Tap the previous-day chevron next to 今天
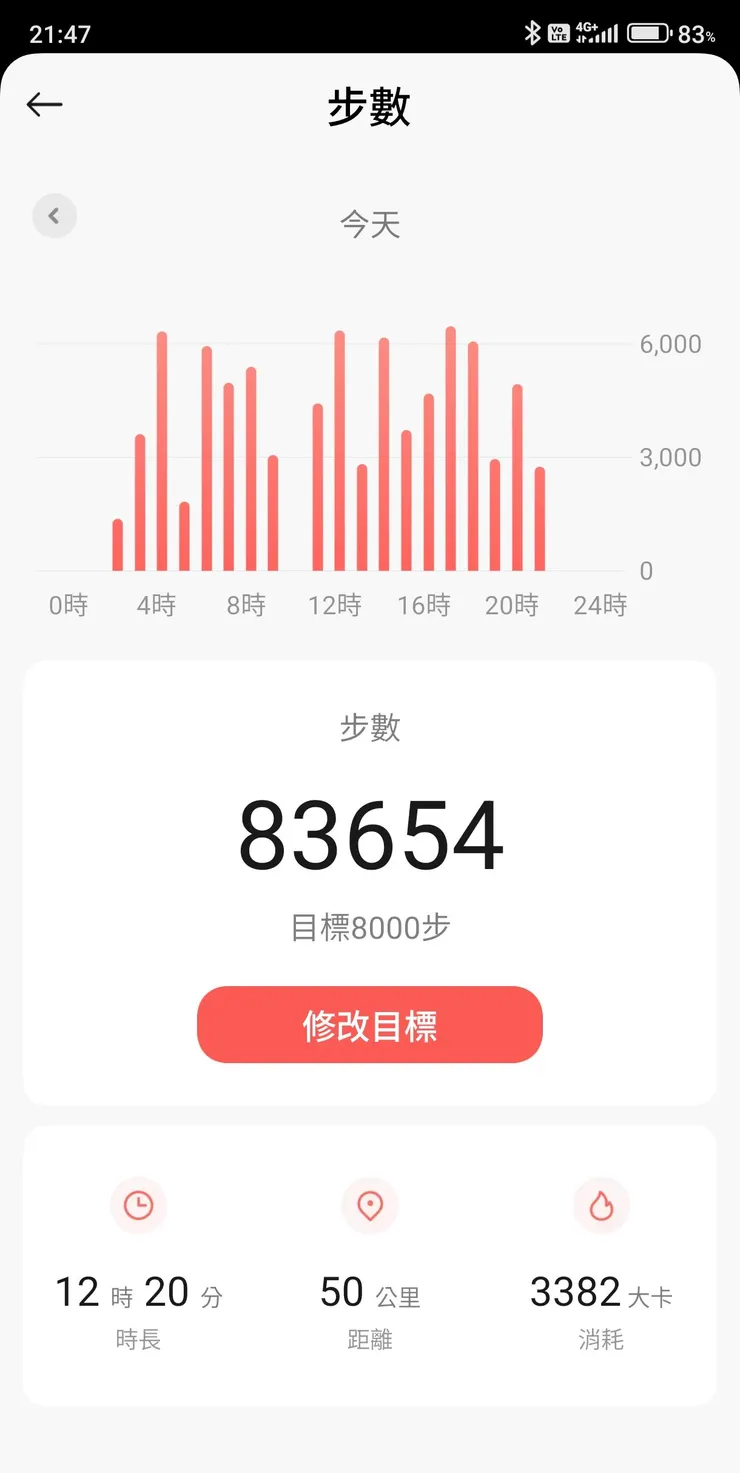740x1473 pixels. pos(55,216)
